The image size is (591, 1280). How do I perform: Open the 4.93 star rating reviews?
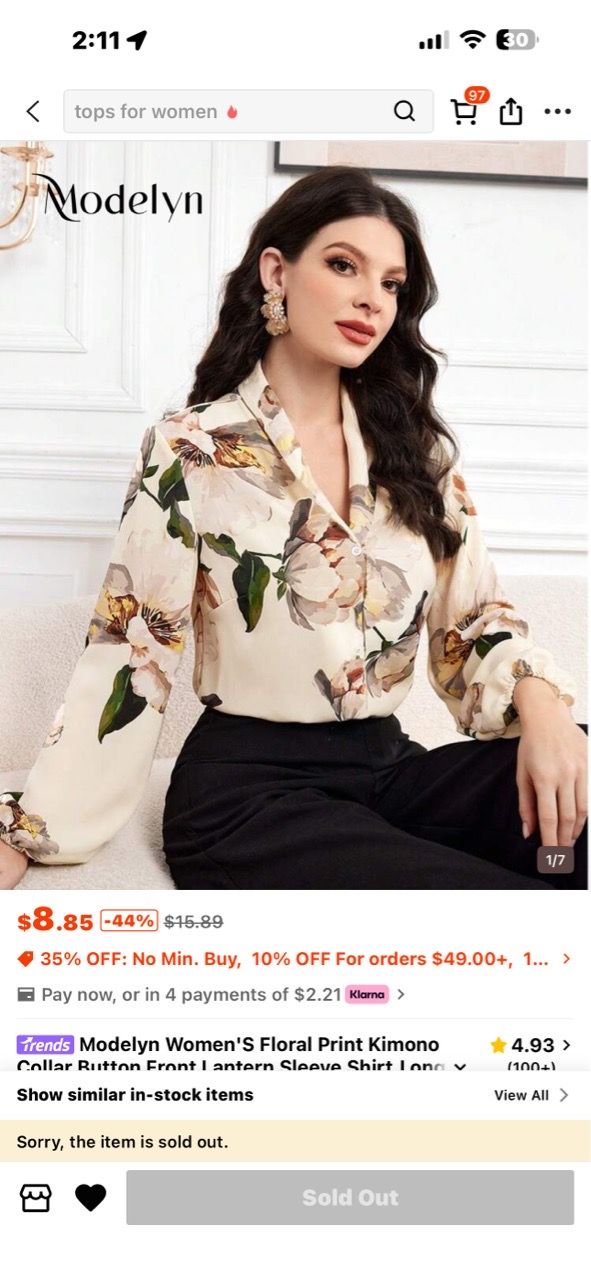coord(530,1045)
